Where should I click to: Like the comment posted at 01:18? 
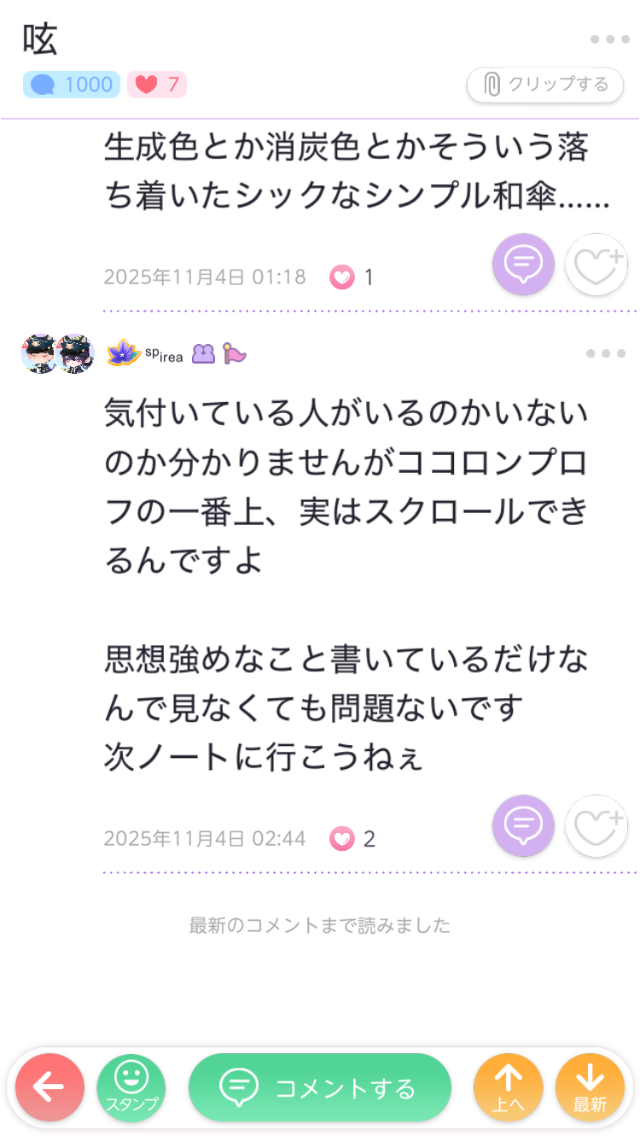(x=597, y=265)
